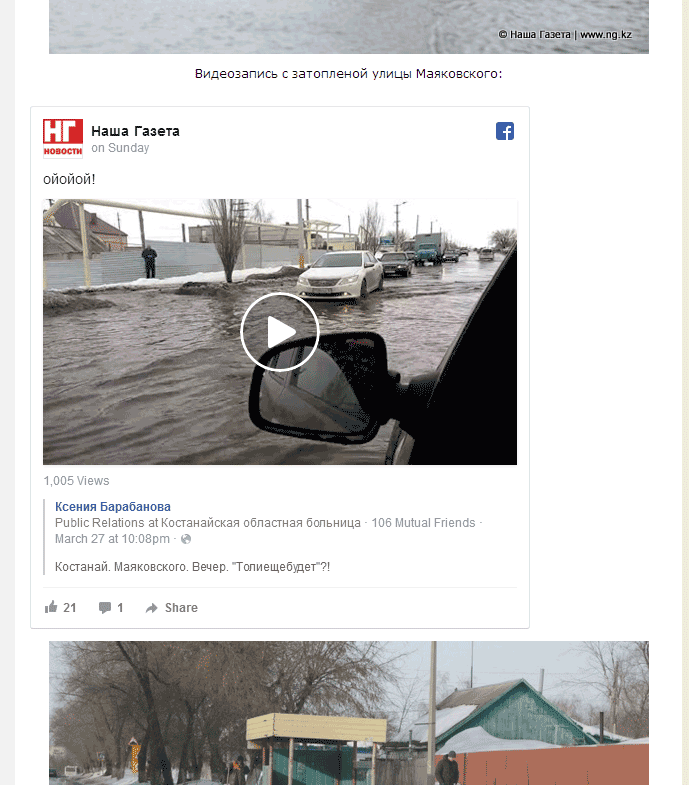Viewport: 689px width, 785px height.
Task: Like the embedded Facebook post
Action: pyautogui.click(x=61, y=607)
